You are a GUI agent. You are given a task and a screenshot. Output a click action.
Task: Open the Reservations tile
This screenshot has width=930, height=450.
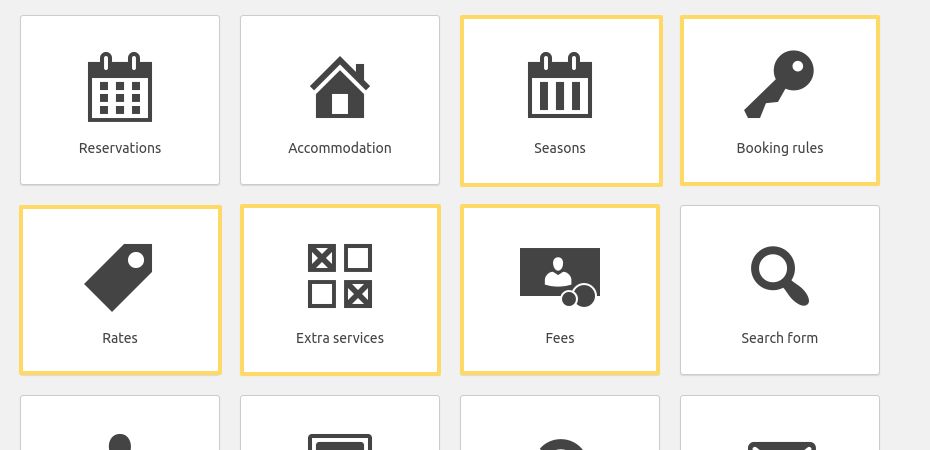coord(120,100)
